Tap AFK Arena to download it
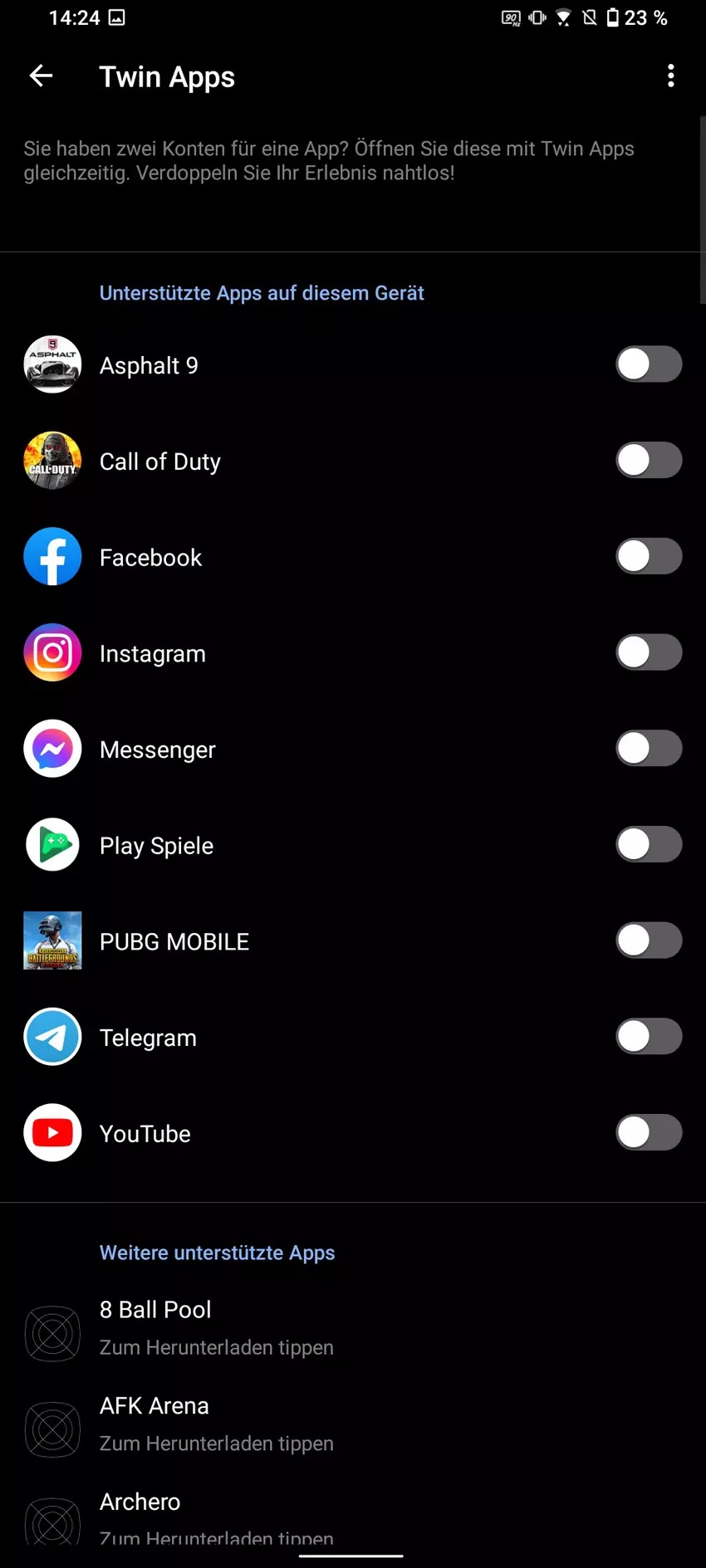Viewport: 706px width, 1568px height. coord(216,1424)
